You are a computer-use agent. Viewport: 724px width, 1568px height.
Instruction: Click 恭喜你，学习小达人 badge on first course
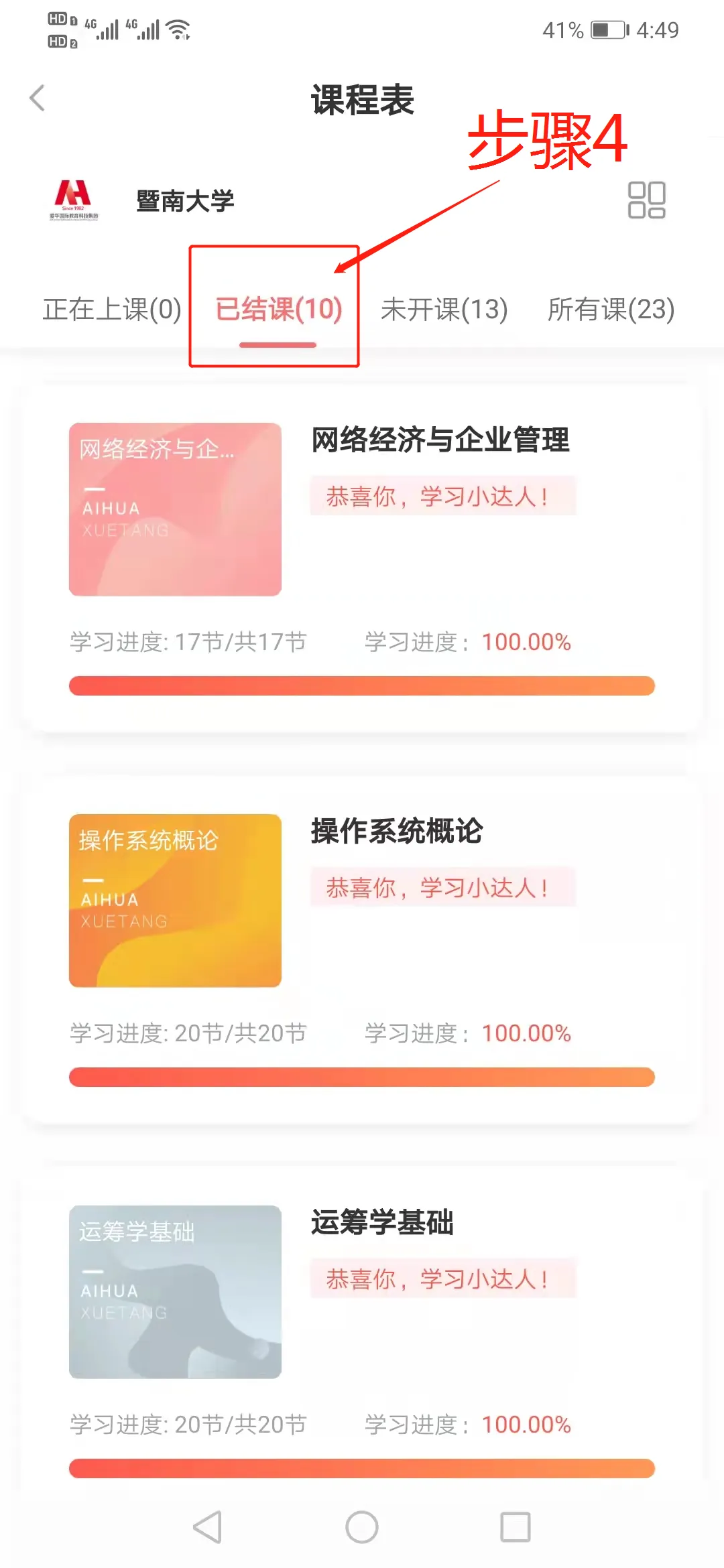(x=444, y=497)
